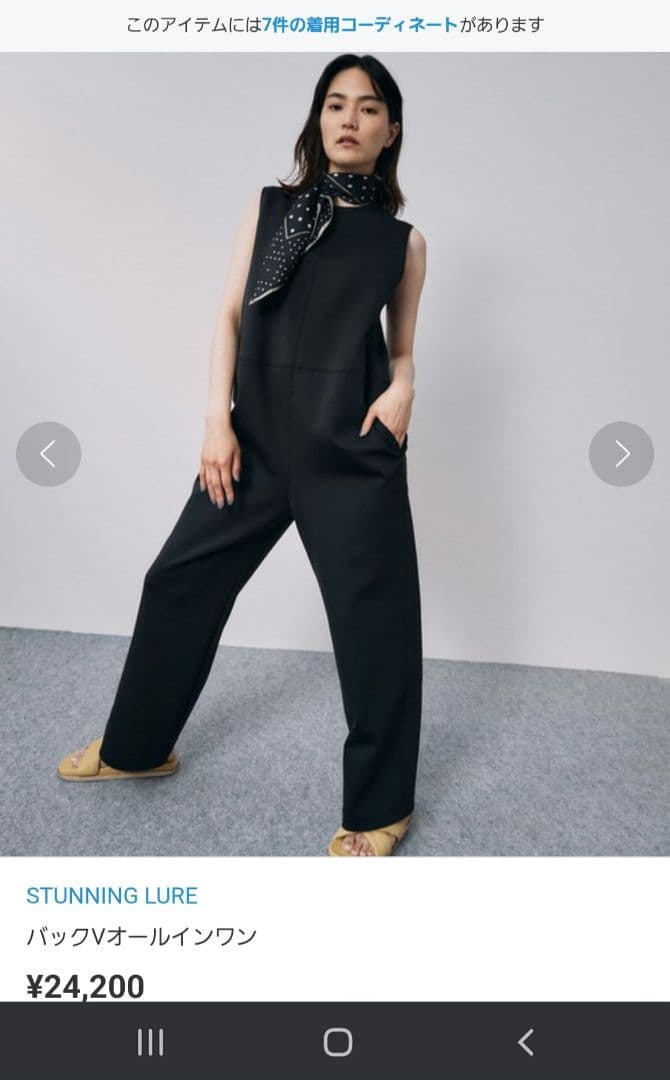The width and height of the screenshot is (670, 1080).
Task: Go back with the system back button
Action: 526,1042
